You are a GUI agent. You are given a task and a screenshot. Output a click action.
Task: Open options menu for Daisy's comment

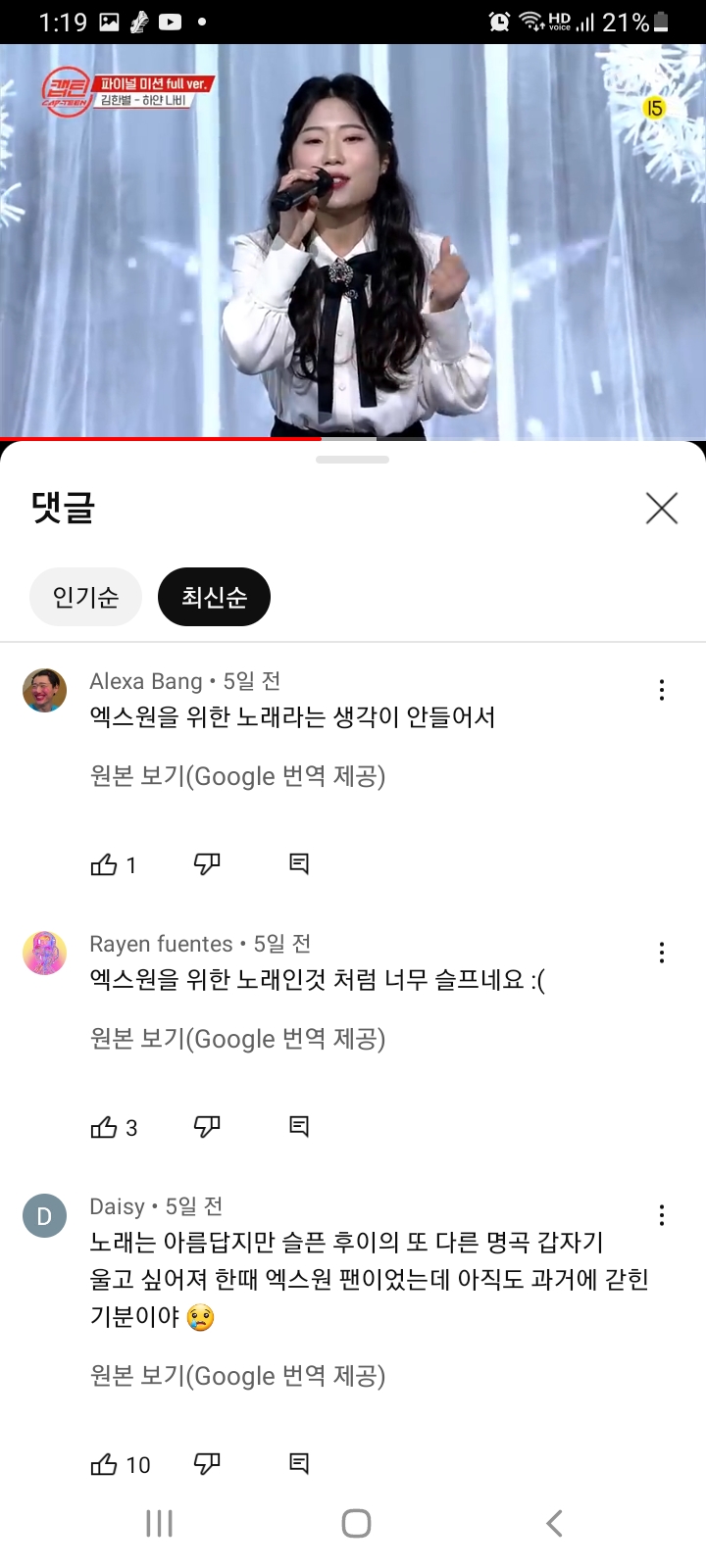tap(662, 1214)
